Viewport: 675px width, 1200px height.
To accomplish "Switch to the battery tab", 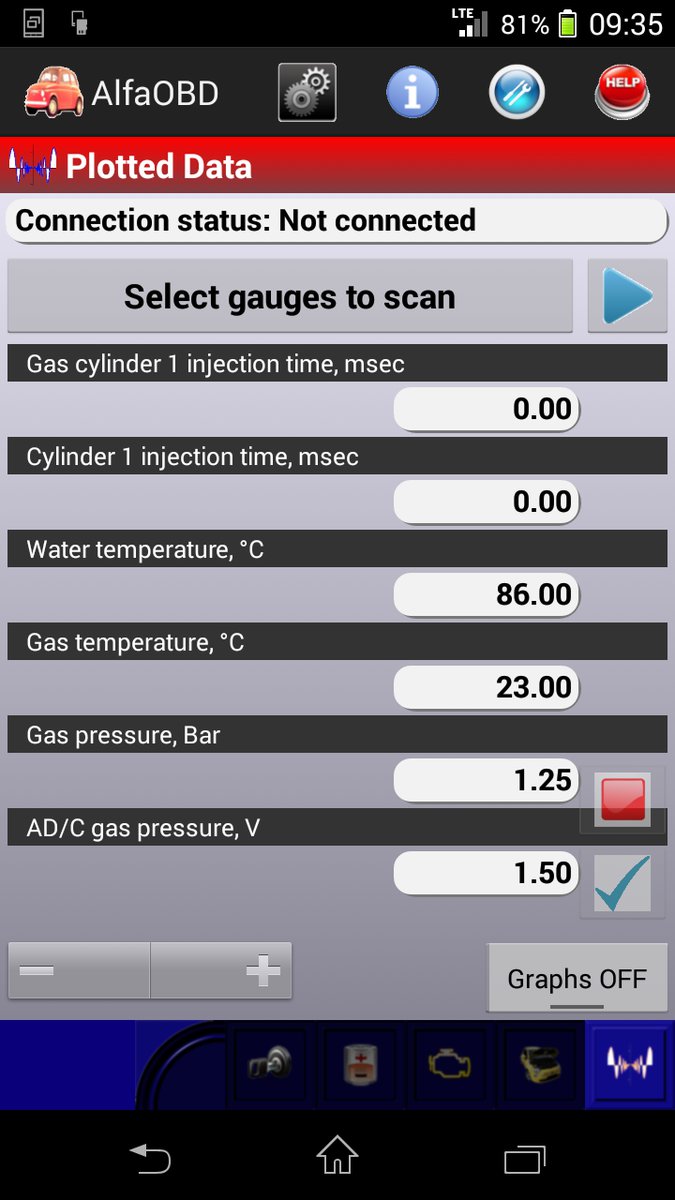I will (x=362, y=1064).
